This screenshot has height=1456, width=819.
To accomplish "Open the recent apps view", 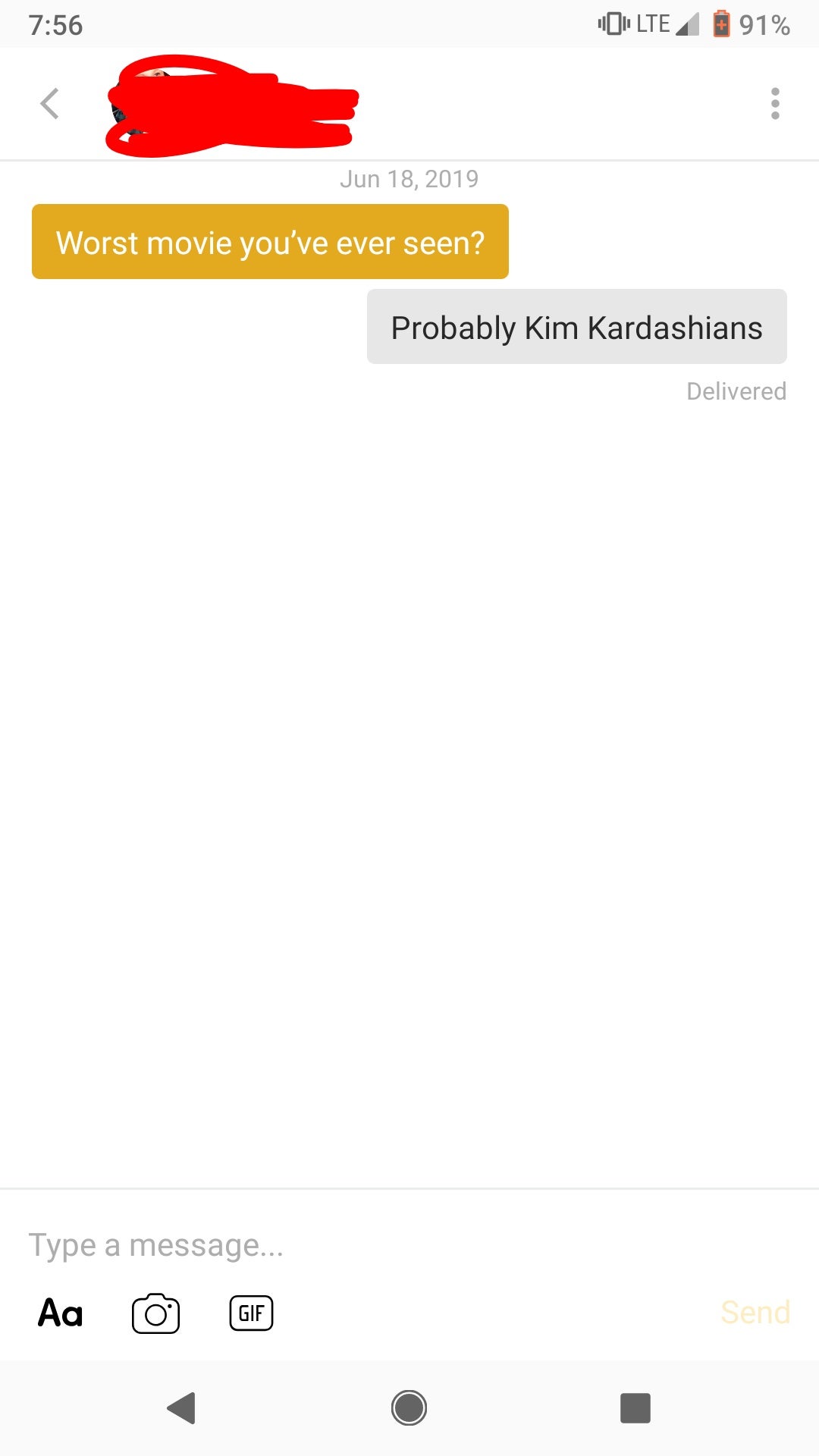I will click(635, 1408).
